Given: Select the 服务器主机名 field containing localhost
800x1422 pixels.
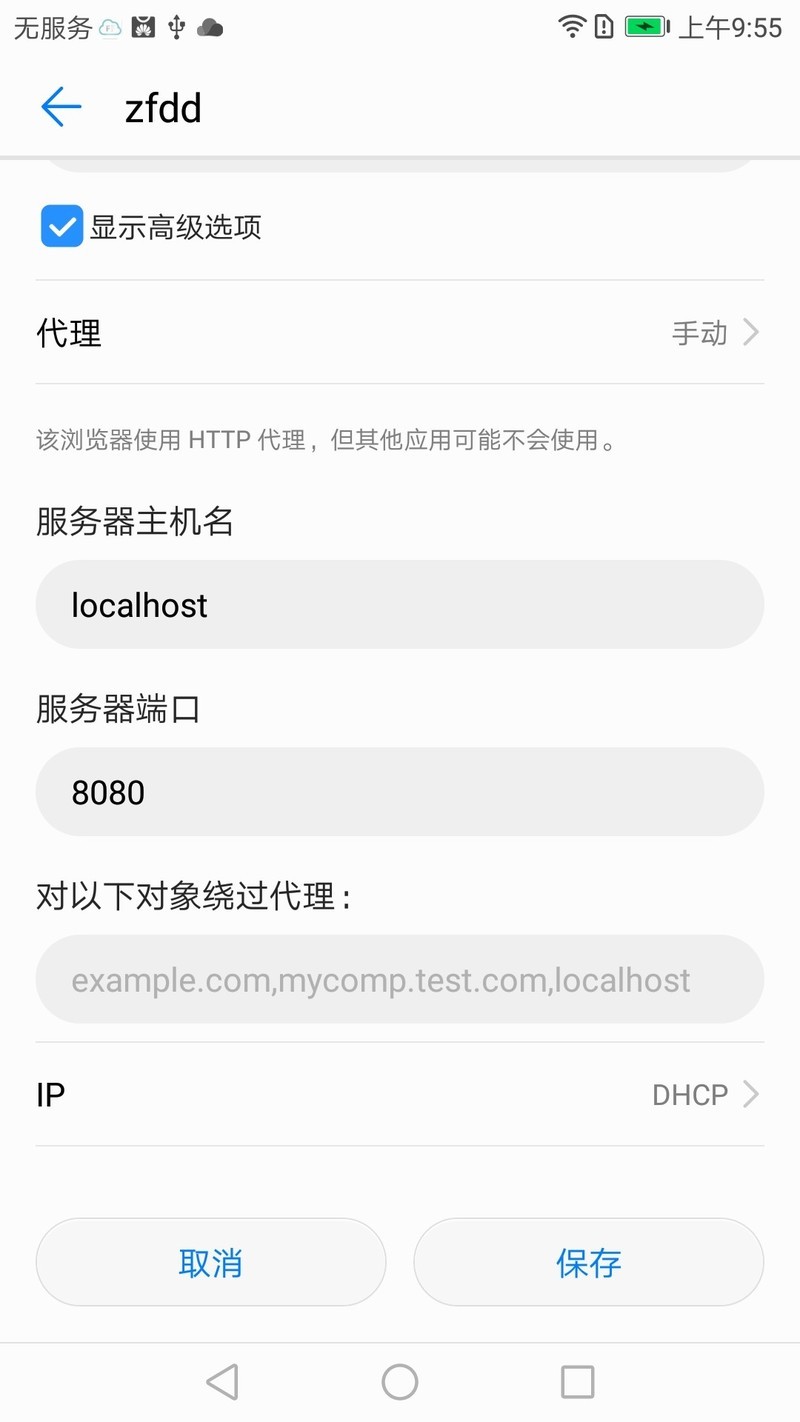Looking at the screenshot, I should click(x=400, y=604).
